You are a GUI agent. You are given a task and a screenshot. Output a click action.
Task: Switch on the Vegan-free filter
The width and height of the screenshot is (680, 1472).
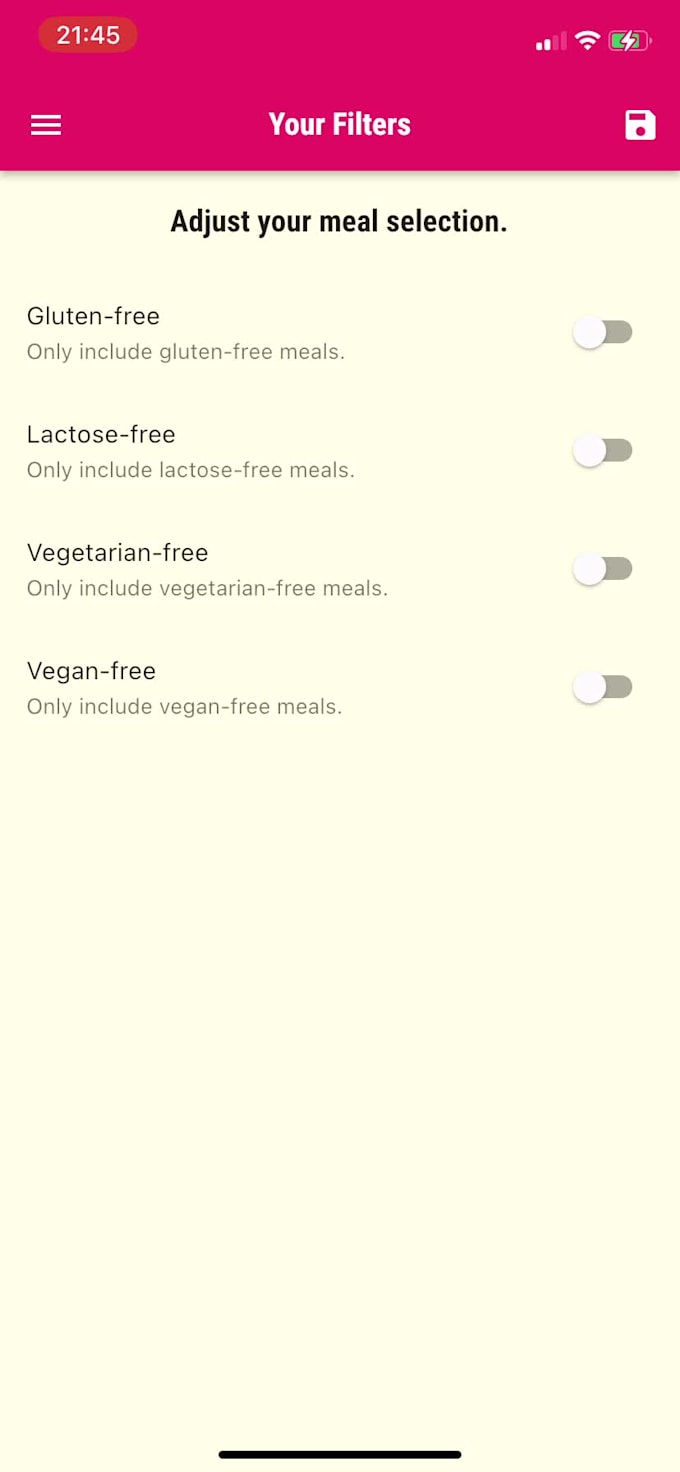[x=602, y=687]
